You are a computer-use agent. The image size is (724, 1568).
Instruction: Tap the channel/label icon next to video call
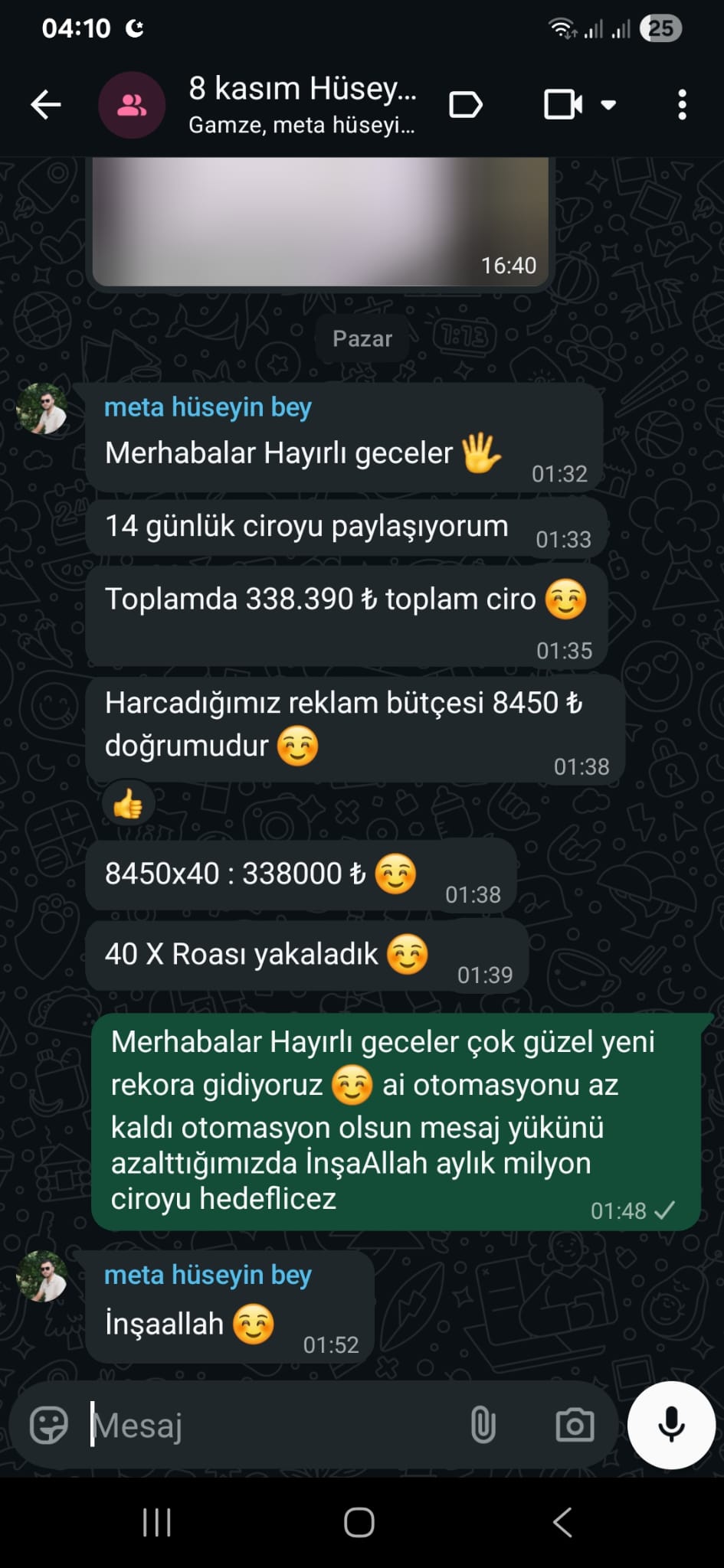tap(467, 104)
